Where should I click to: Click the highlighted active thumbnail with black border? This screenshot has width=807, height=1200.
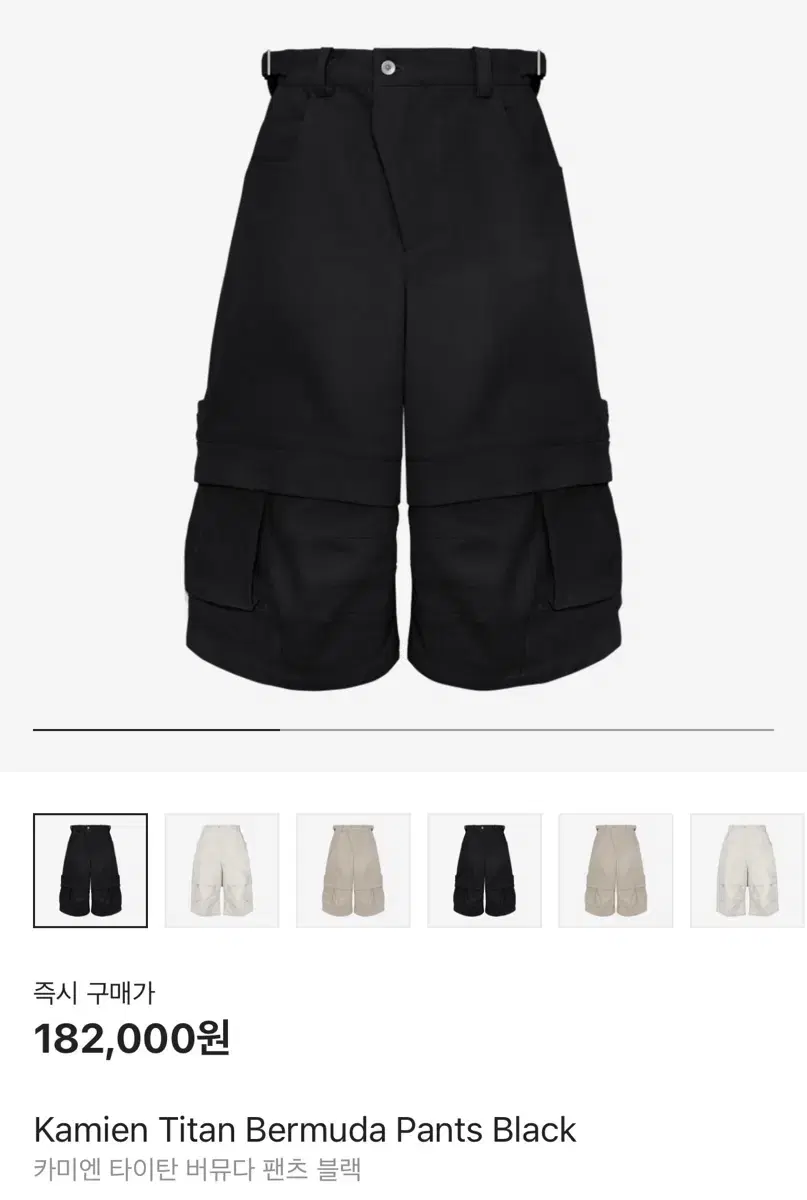tap(90, 868)
